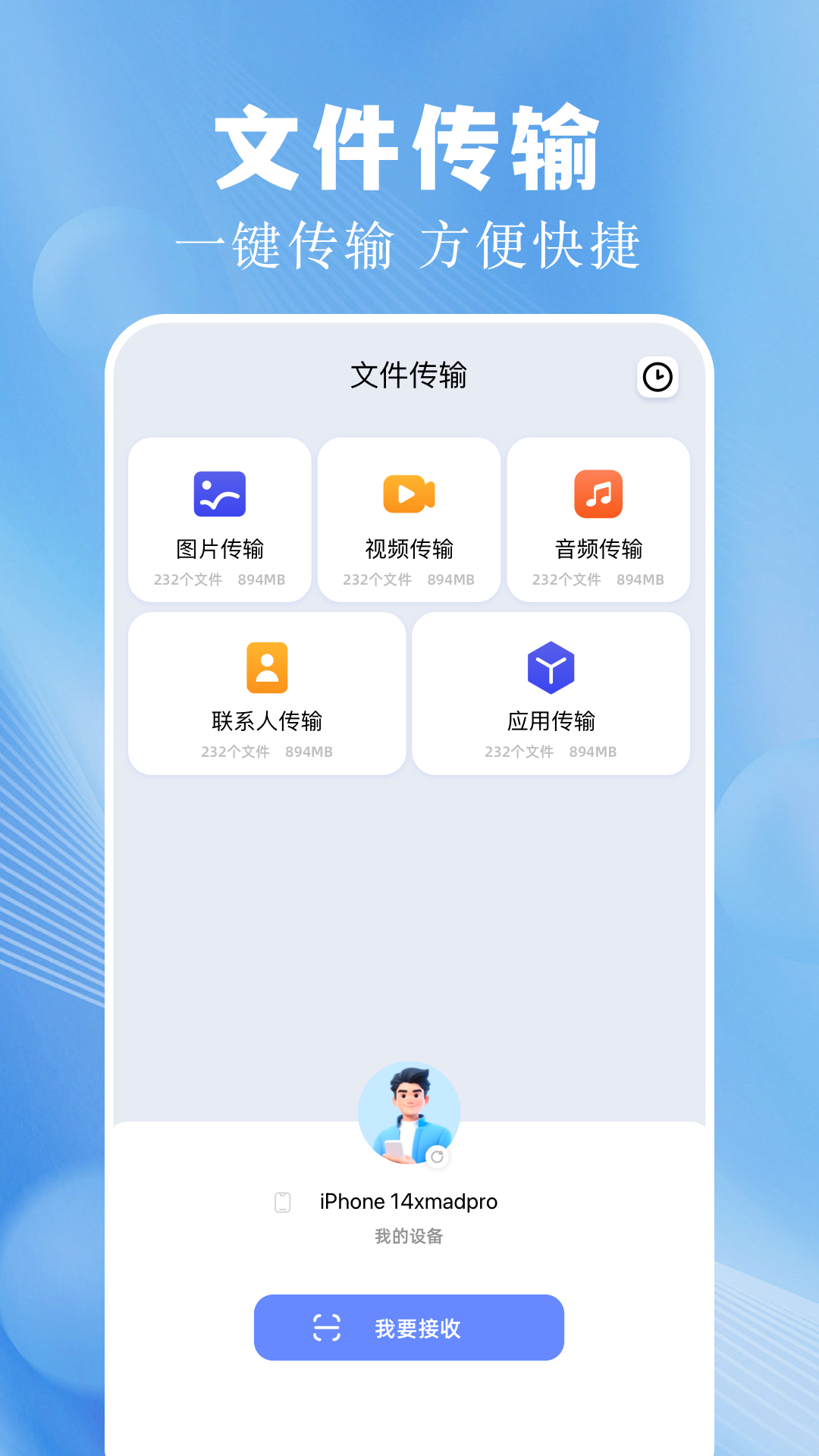Click the 我要接收 receive button
Screen dimensions: 819x1456
(x=409, y=1327)
